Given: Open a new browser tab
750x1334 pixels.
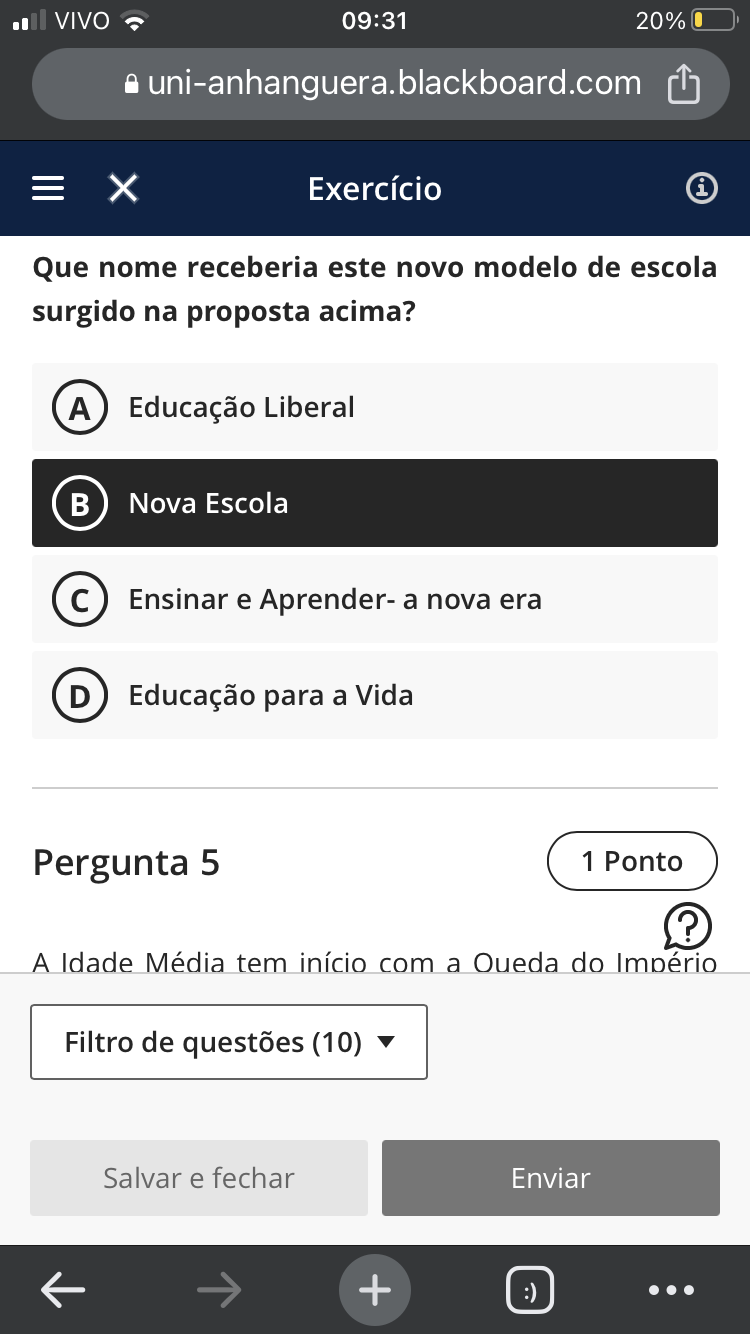Looking at the screenshot, I should click(x=374, y=1290).
